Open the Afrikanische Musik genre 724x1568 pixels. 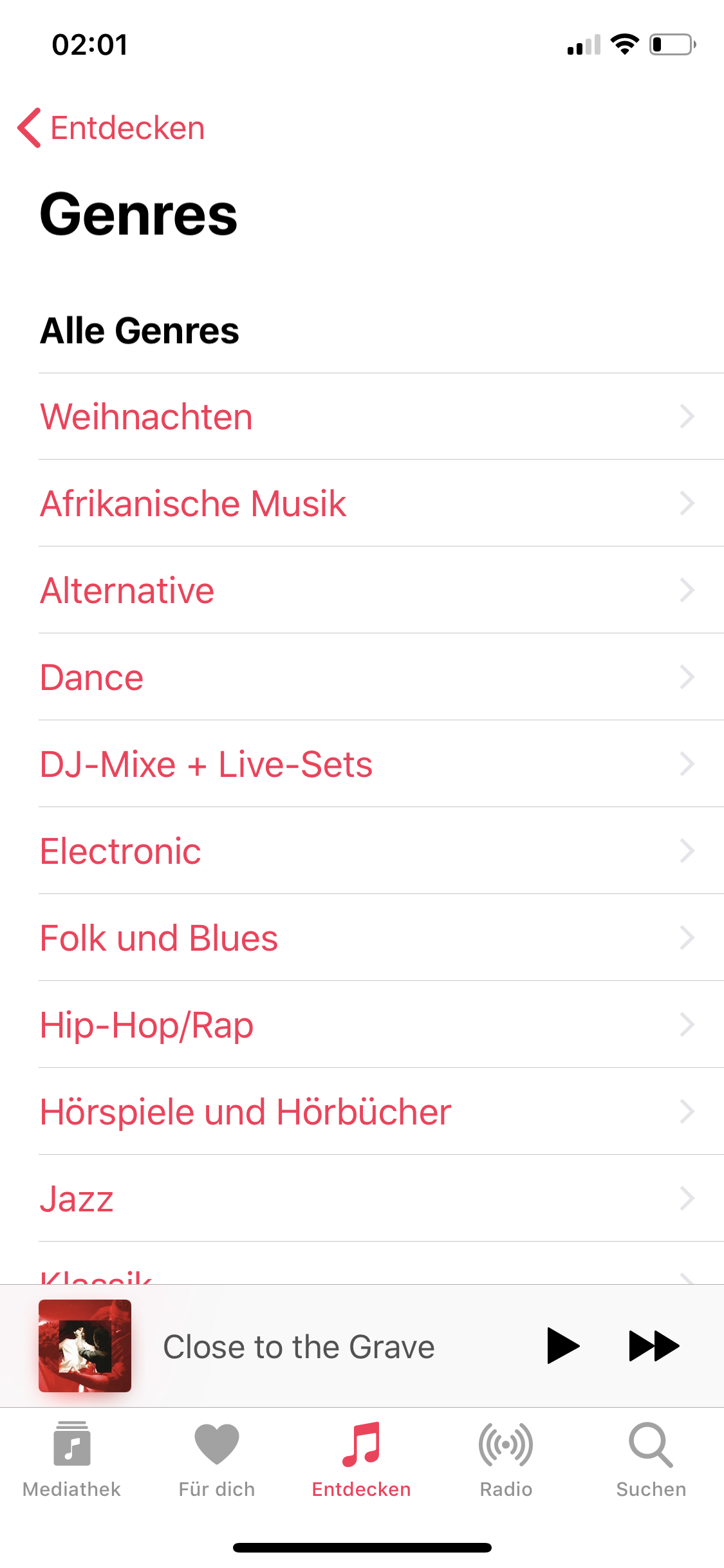[x=362, y=503]
